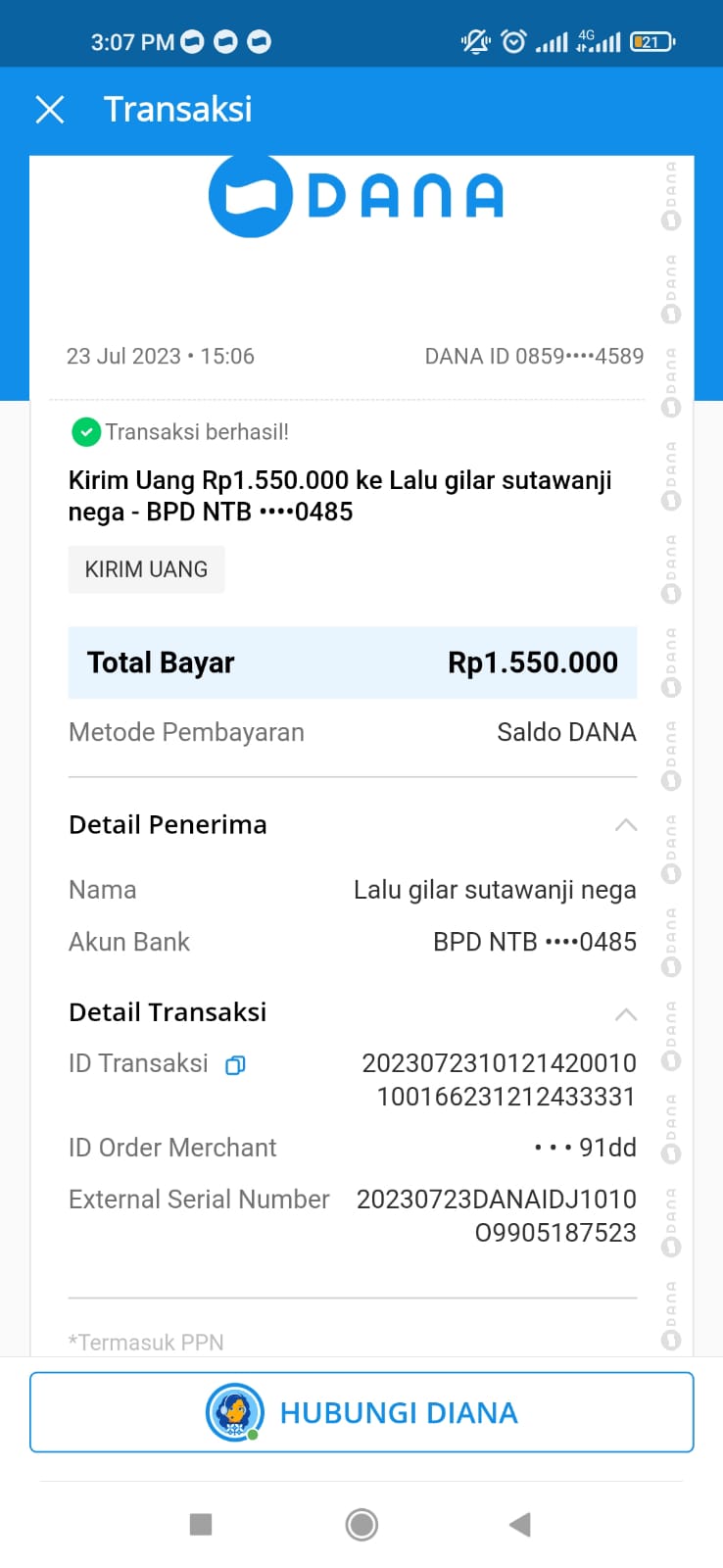Tap the HUBUNGI DIANA button
723x1568 pixels.
pos(361,1412)
